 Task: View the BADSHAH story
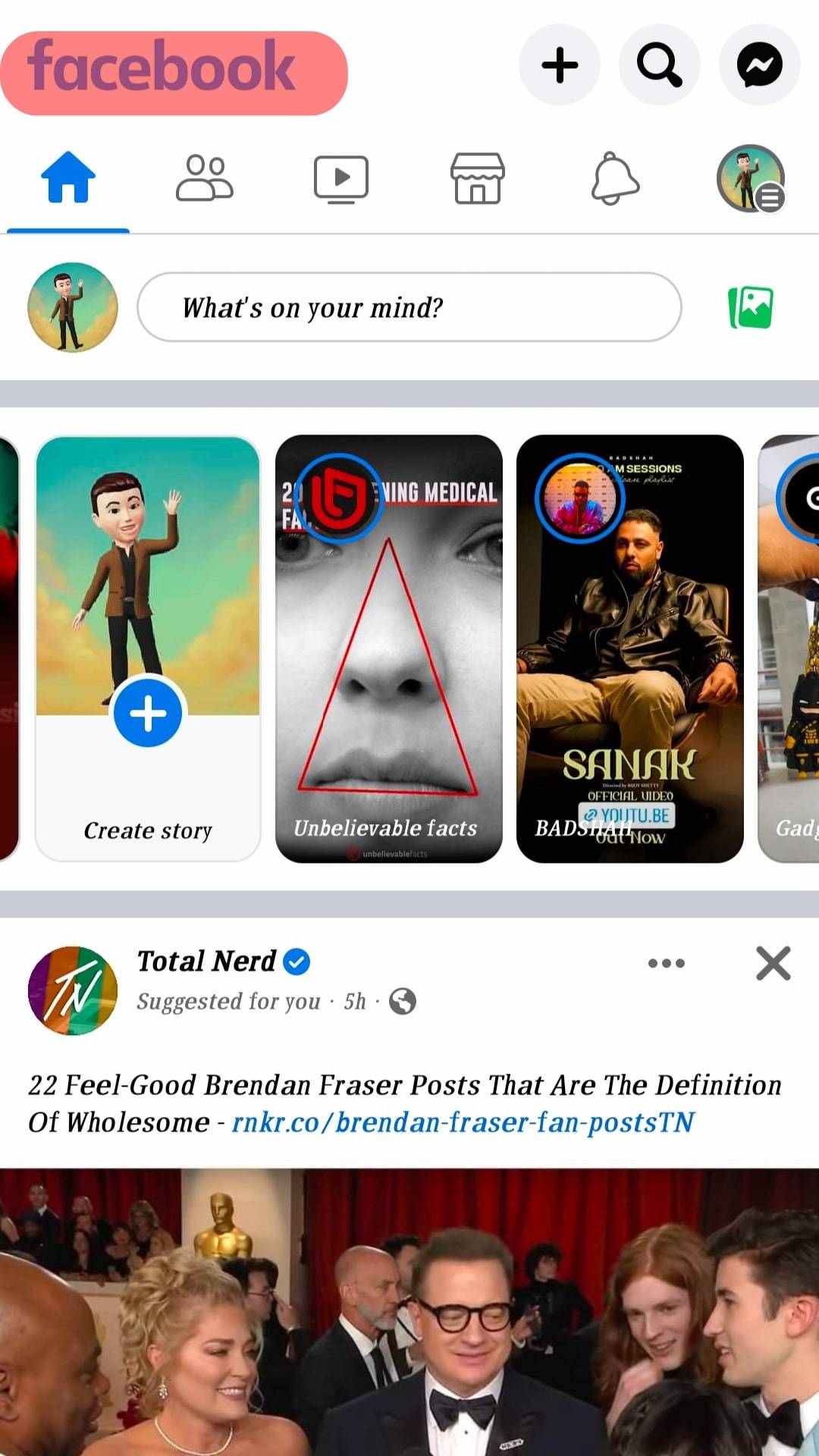click(x=629, y=649)
